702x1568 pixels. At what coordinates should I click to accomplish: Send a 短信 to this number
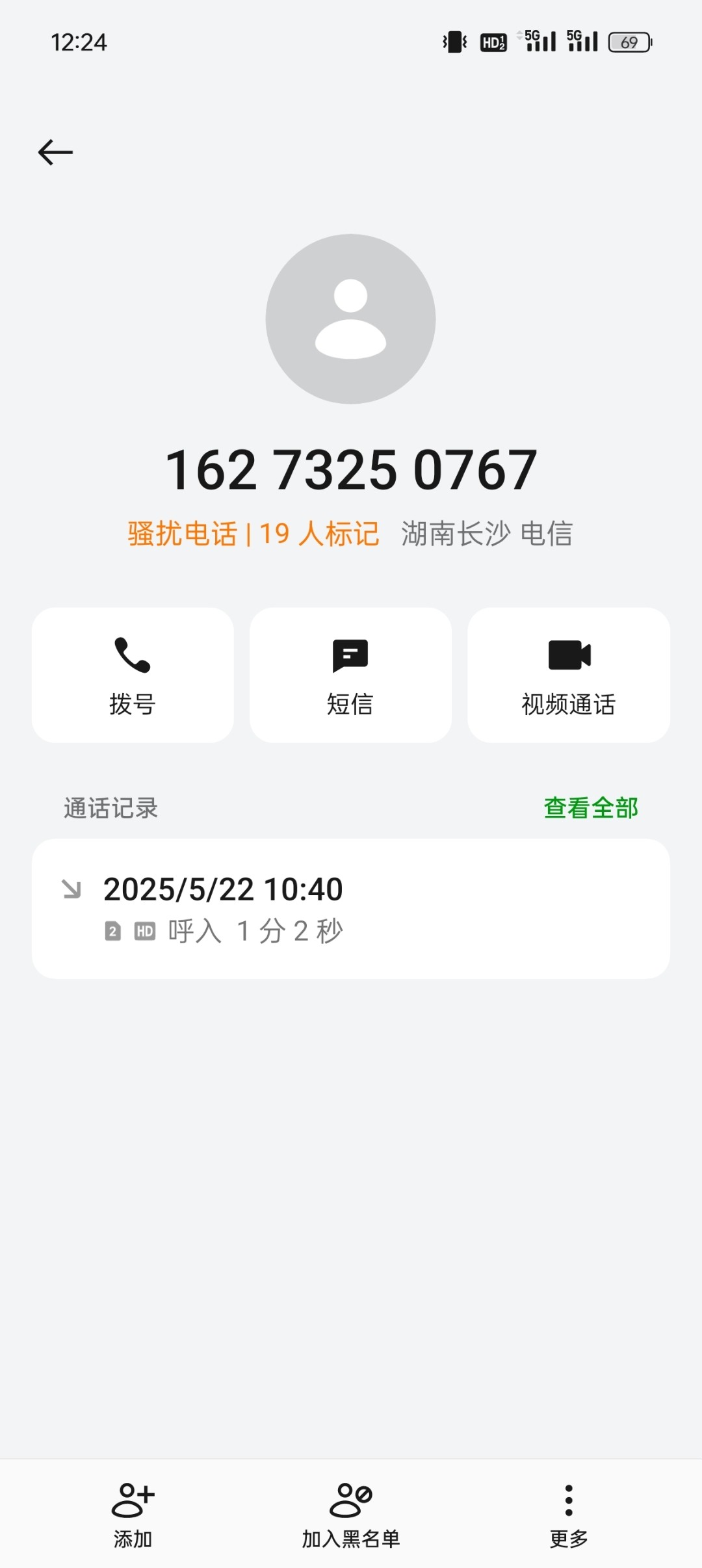click(x=350, y=675)
